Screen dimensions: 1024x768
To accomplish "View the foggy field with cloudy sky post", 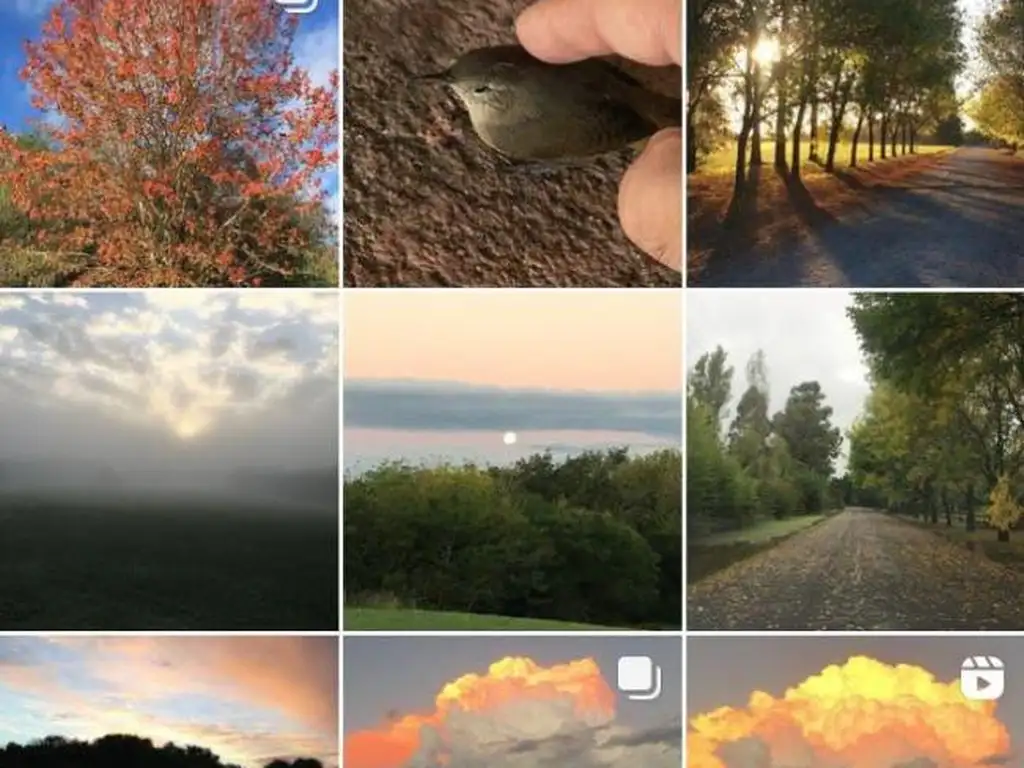I will coord(169,460).
